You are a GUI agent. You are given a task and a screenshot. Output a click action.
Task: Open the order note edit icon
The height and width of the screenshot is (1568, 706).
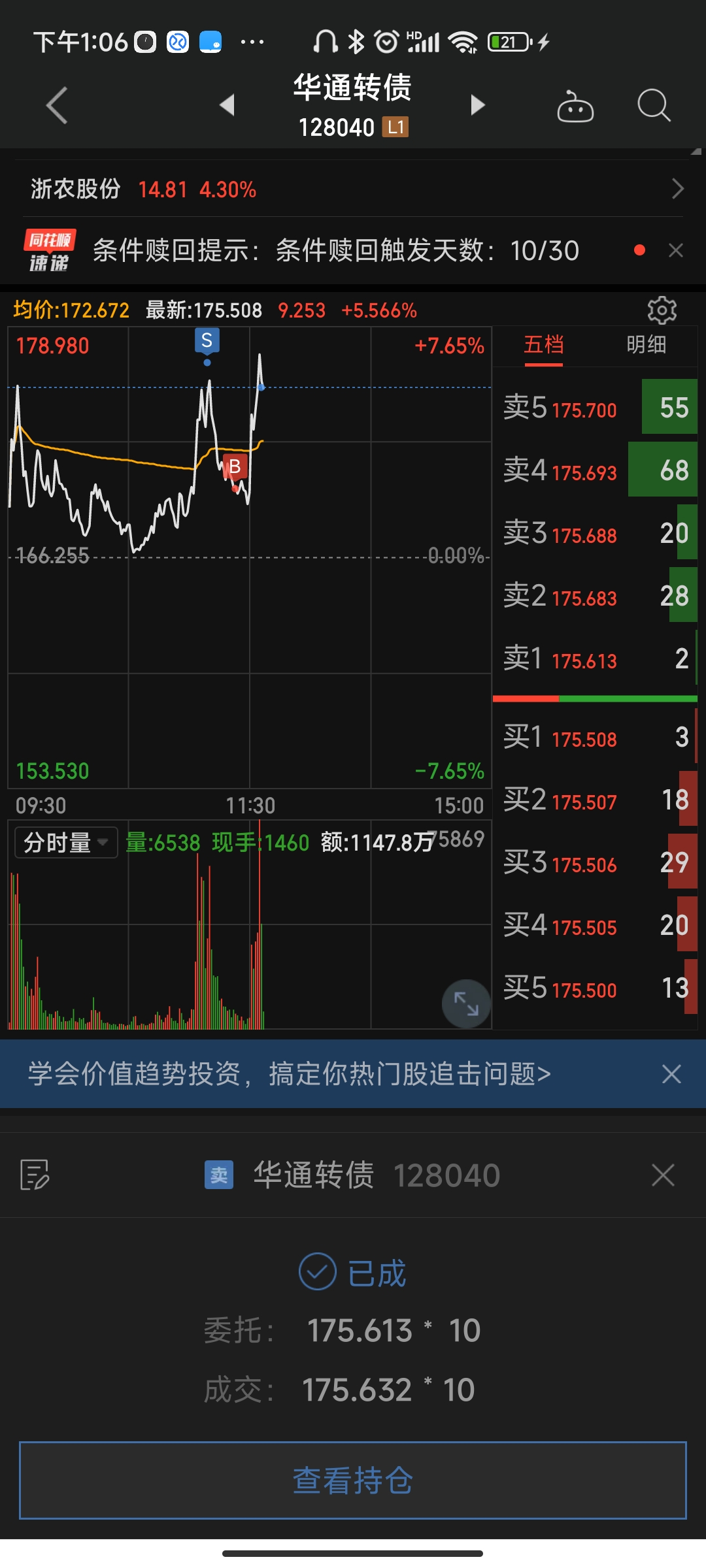[35, 1175]
